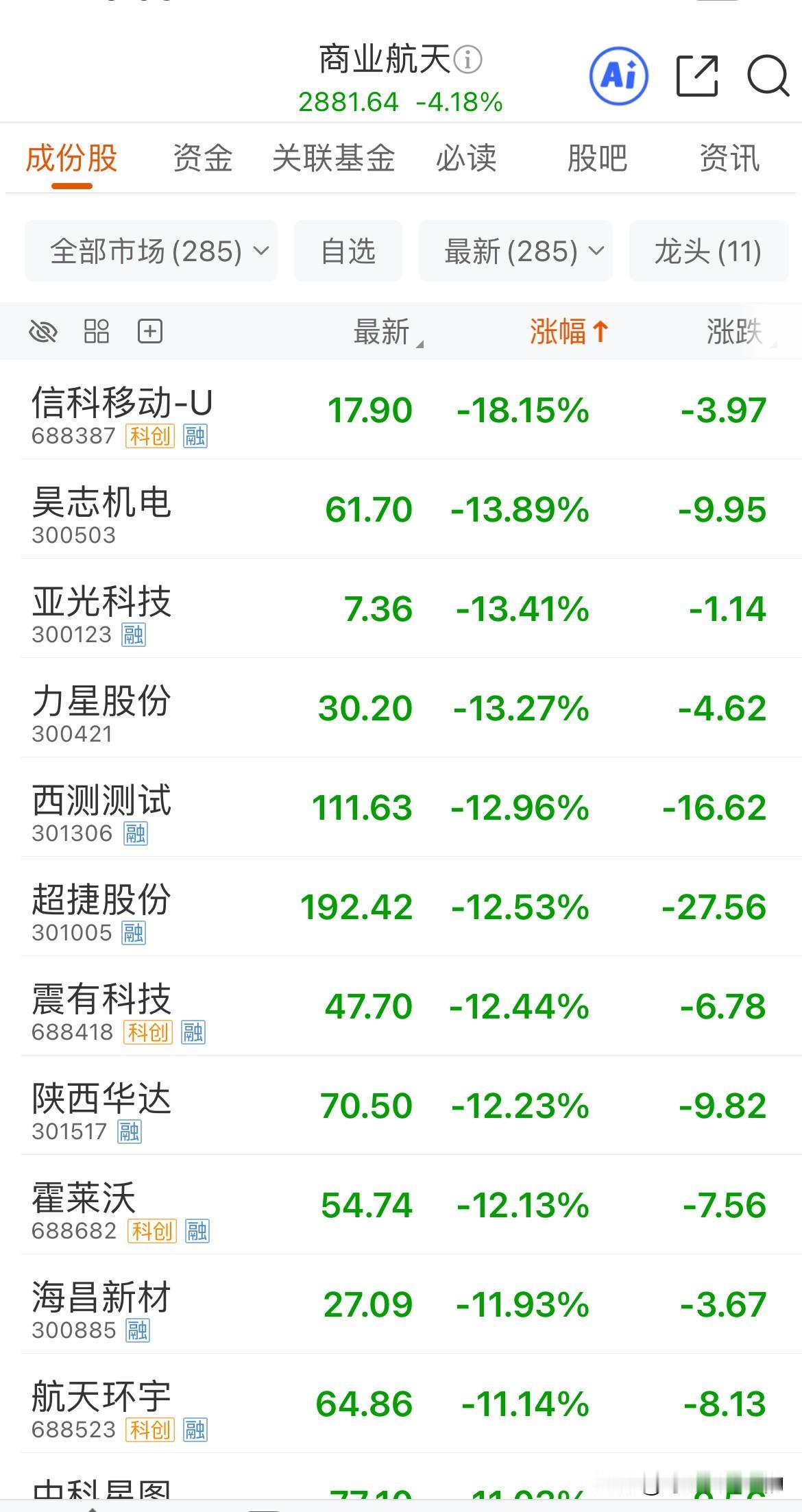
Task: Toggle the hidden-stocks eye icon
Action: tap(43, 331)
